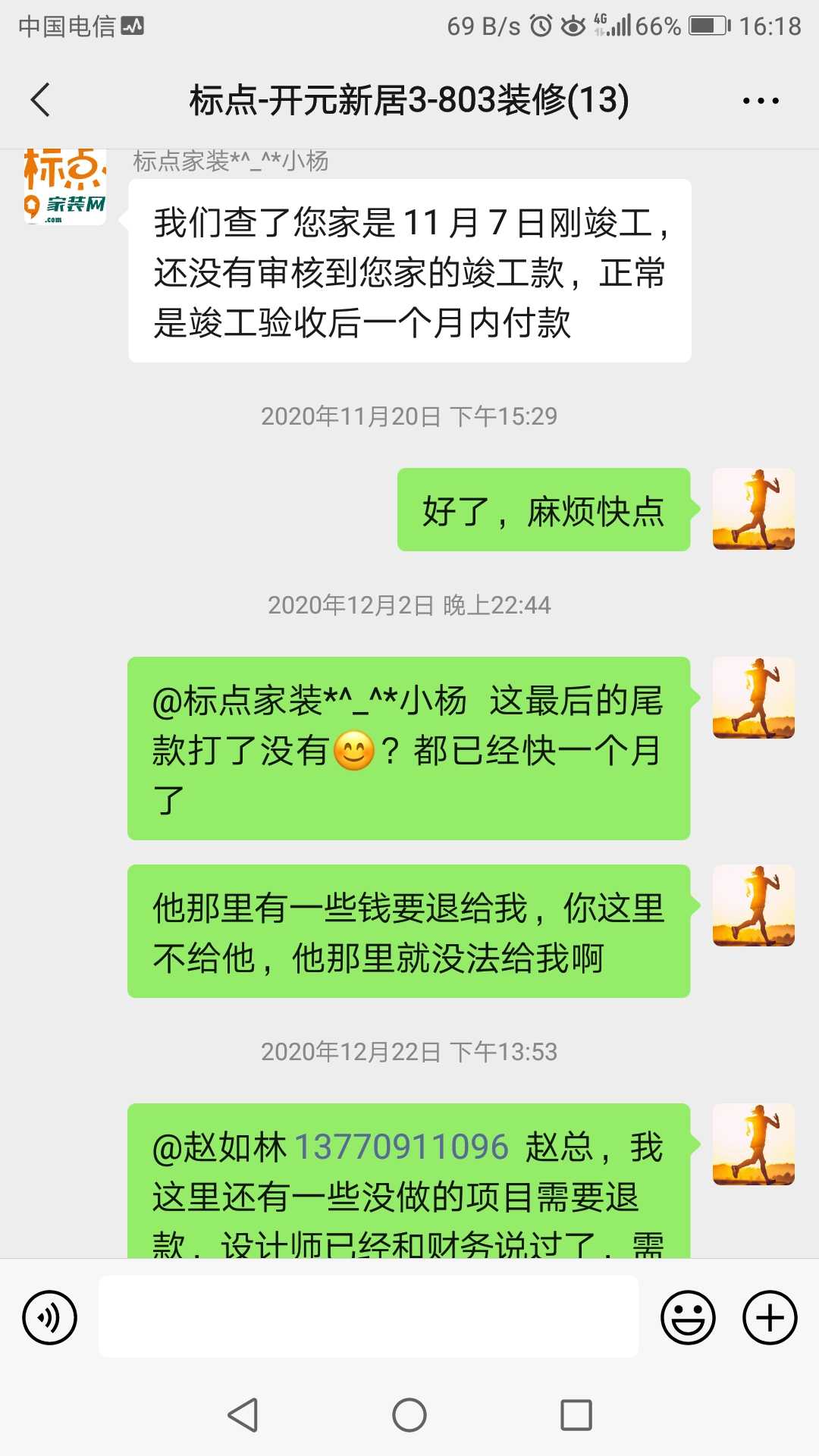Open the system recent apps view
Viewport: 819px width, 1456px height.
(576, 1415)
